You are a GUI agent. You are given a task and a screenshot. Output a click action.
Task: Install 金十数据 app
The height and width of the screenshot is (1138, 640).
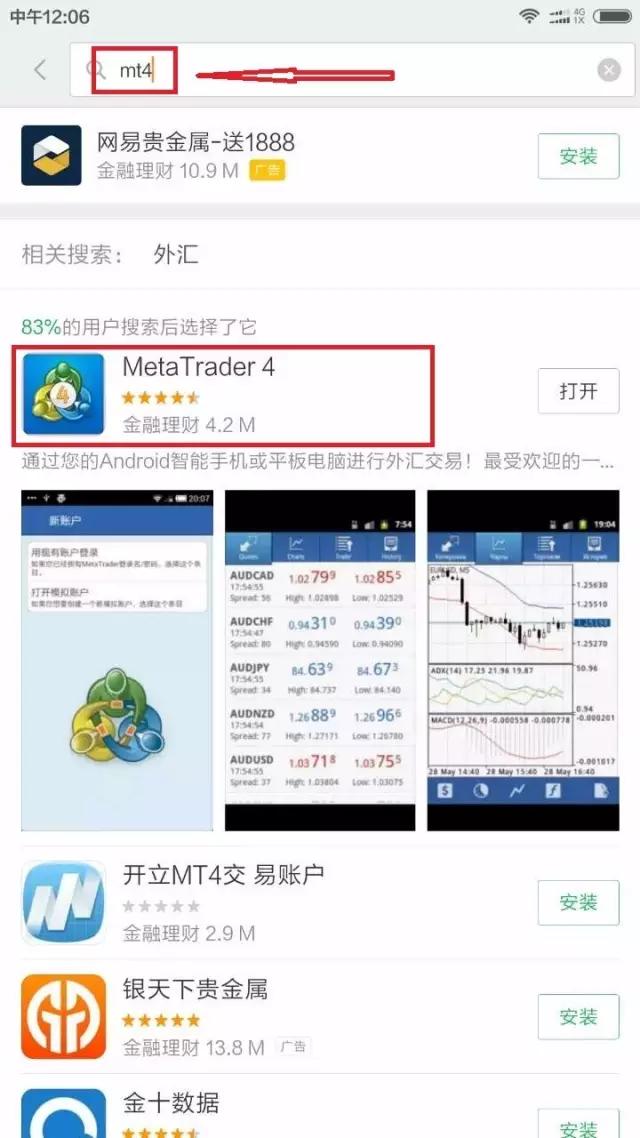(578, 1124)
